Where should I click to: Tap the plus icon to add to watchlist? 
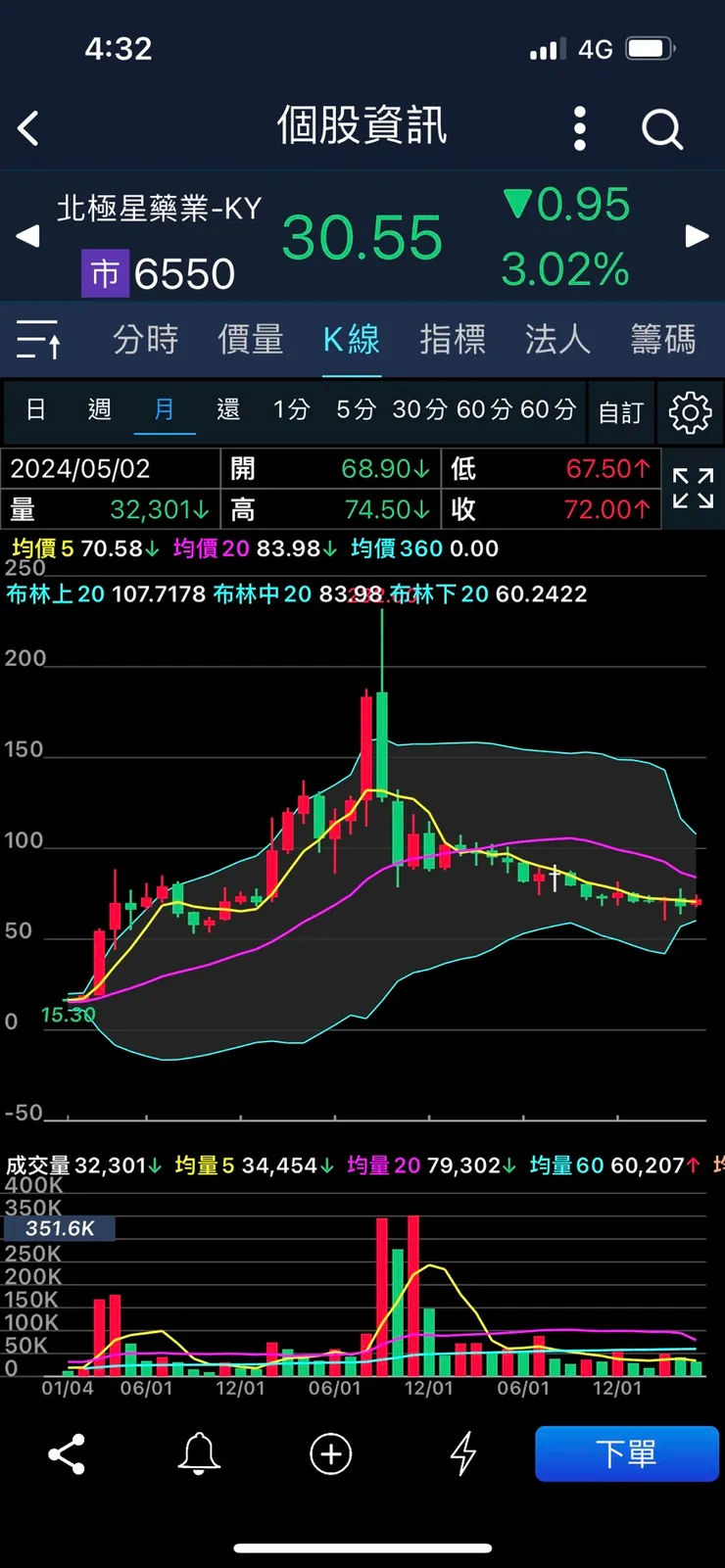pos(330,1454)
